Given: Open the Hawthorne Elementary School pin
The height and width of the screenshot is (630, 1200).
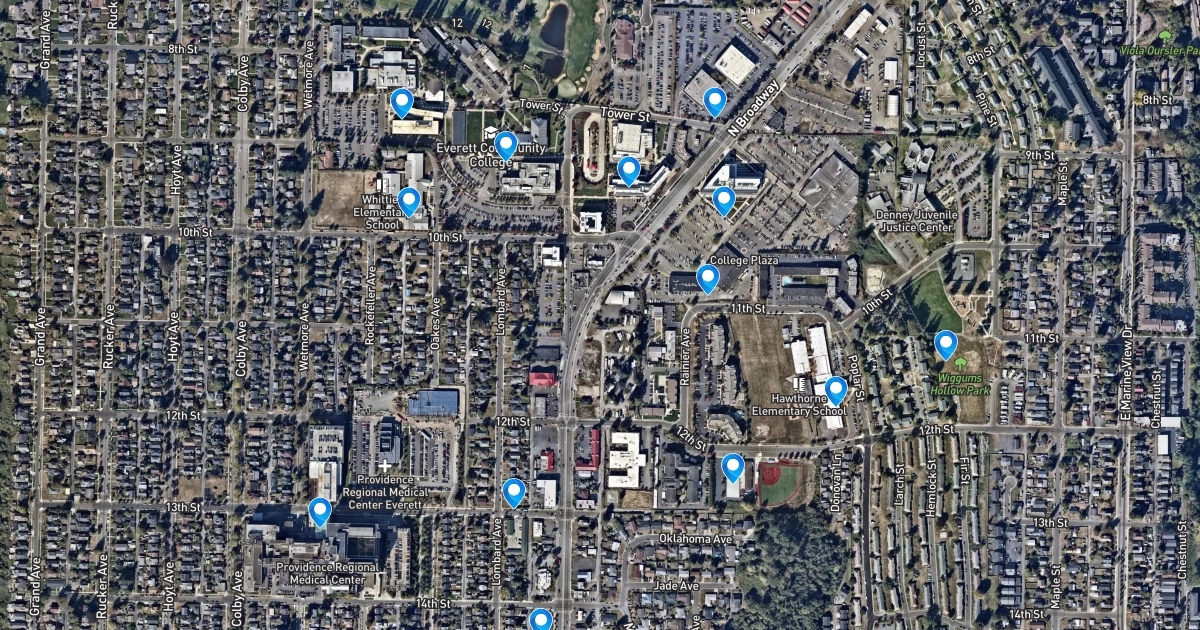Looking at the screenshot, I should pos(836,390).
